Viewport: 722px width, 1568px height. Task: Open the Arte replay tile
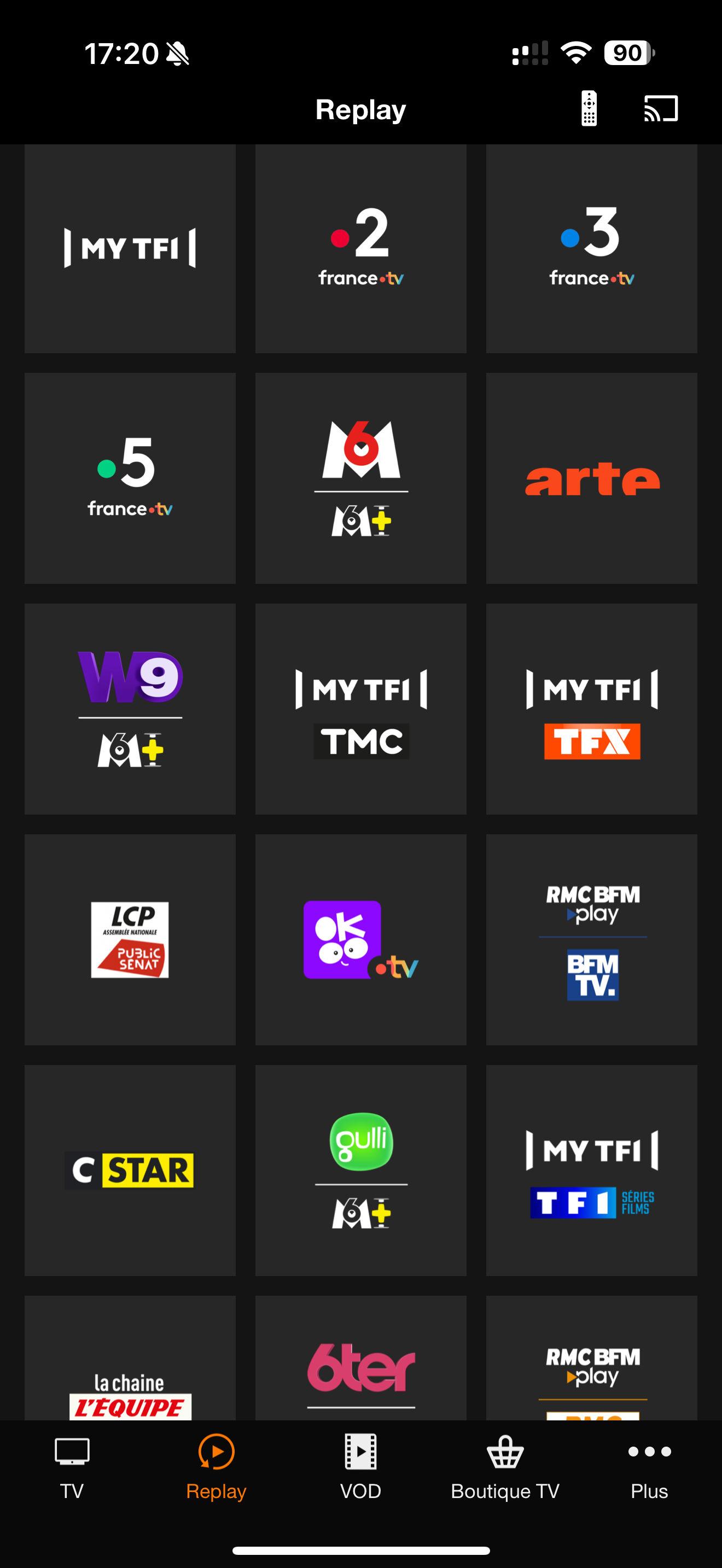click(x=591, y=478)
